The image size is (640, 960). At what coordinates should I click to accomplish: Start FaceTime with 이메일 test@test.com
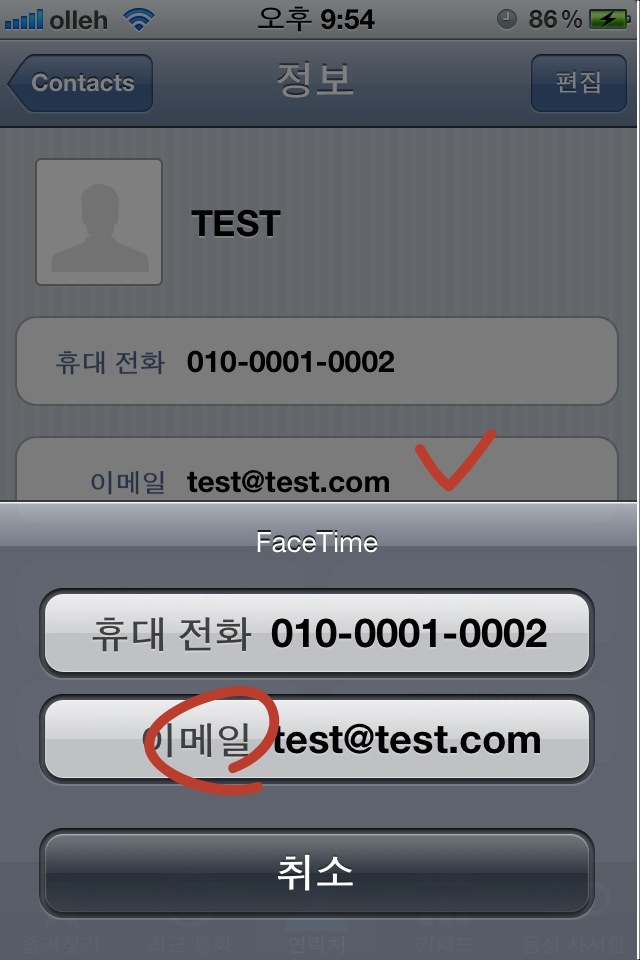(x=316, y=740)
